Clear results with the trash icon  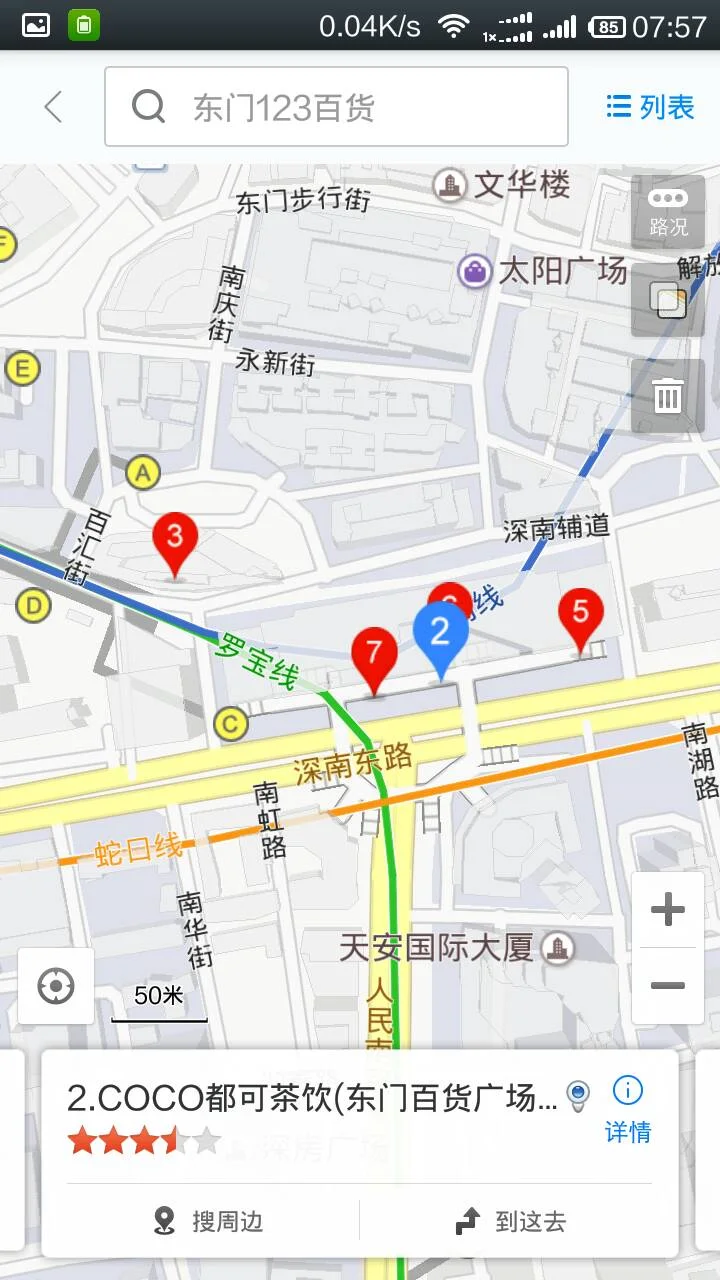667,395
